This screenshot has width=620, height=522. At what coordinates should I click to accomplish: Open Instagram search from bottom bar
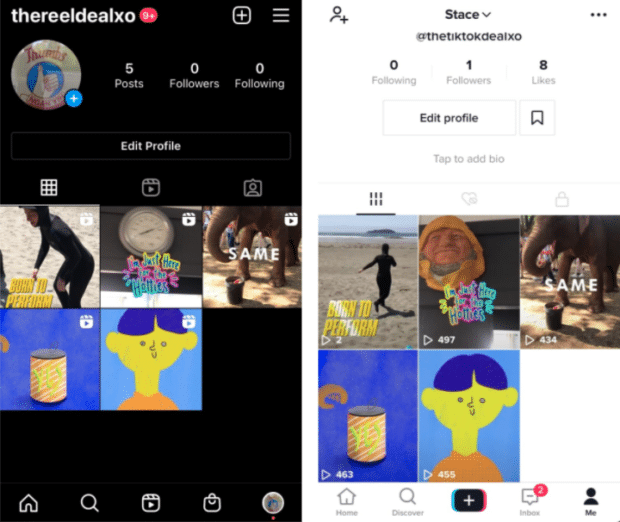coord(89,502)
